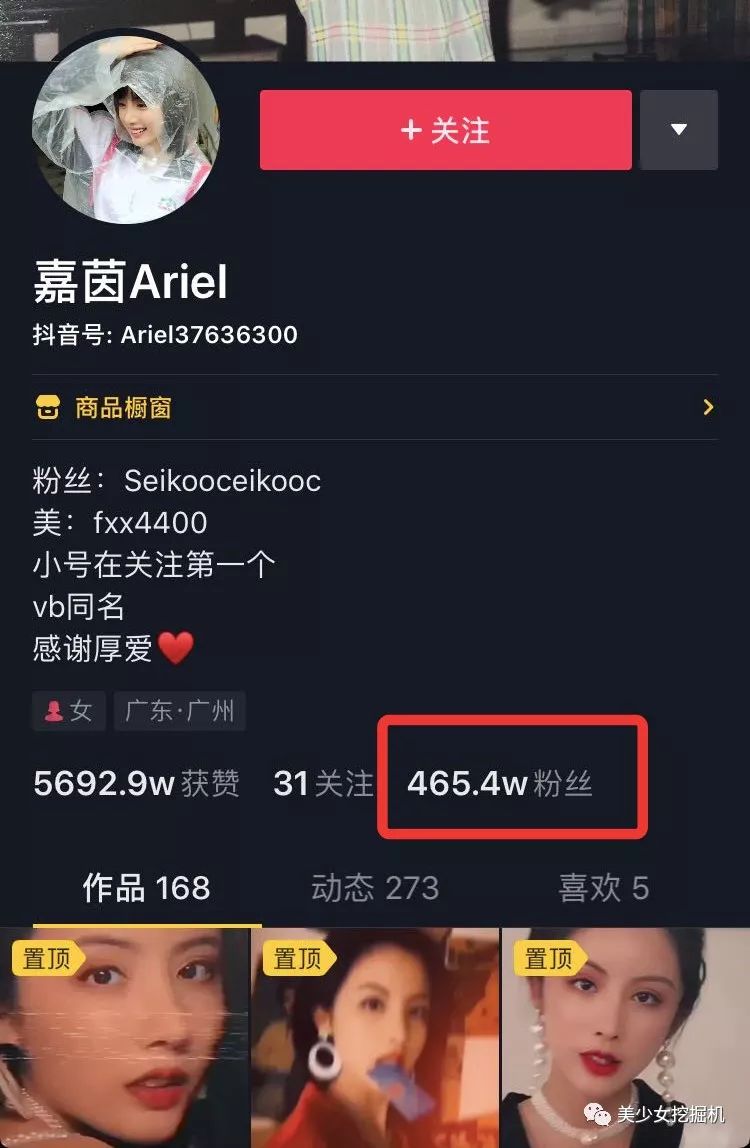Select the 作品 168 tab

point(146,888)
